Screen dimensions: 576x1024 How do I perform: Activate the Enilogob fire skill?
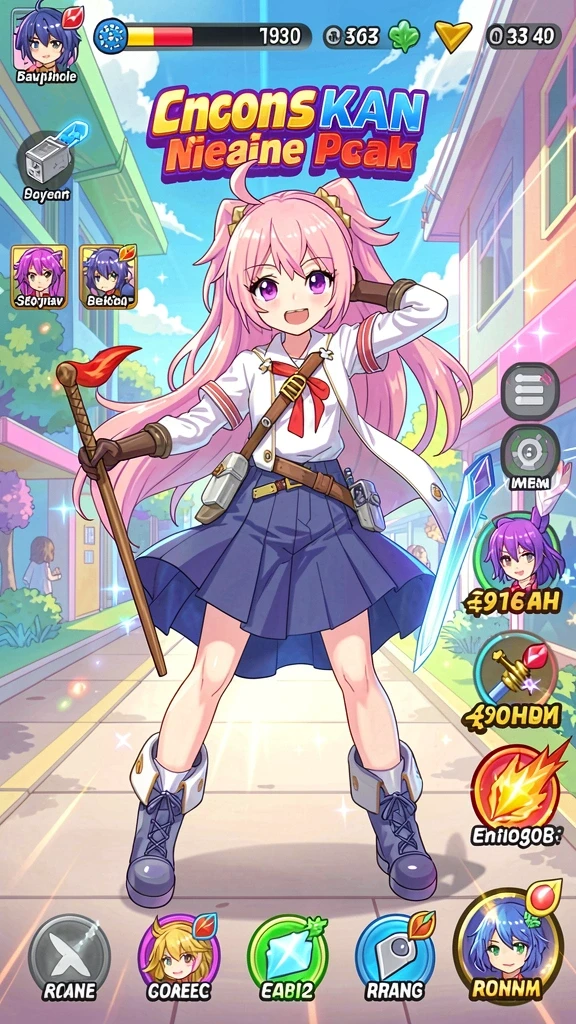(516, 789)
